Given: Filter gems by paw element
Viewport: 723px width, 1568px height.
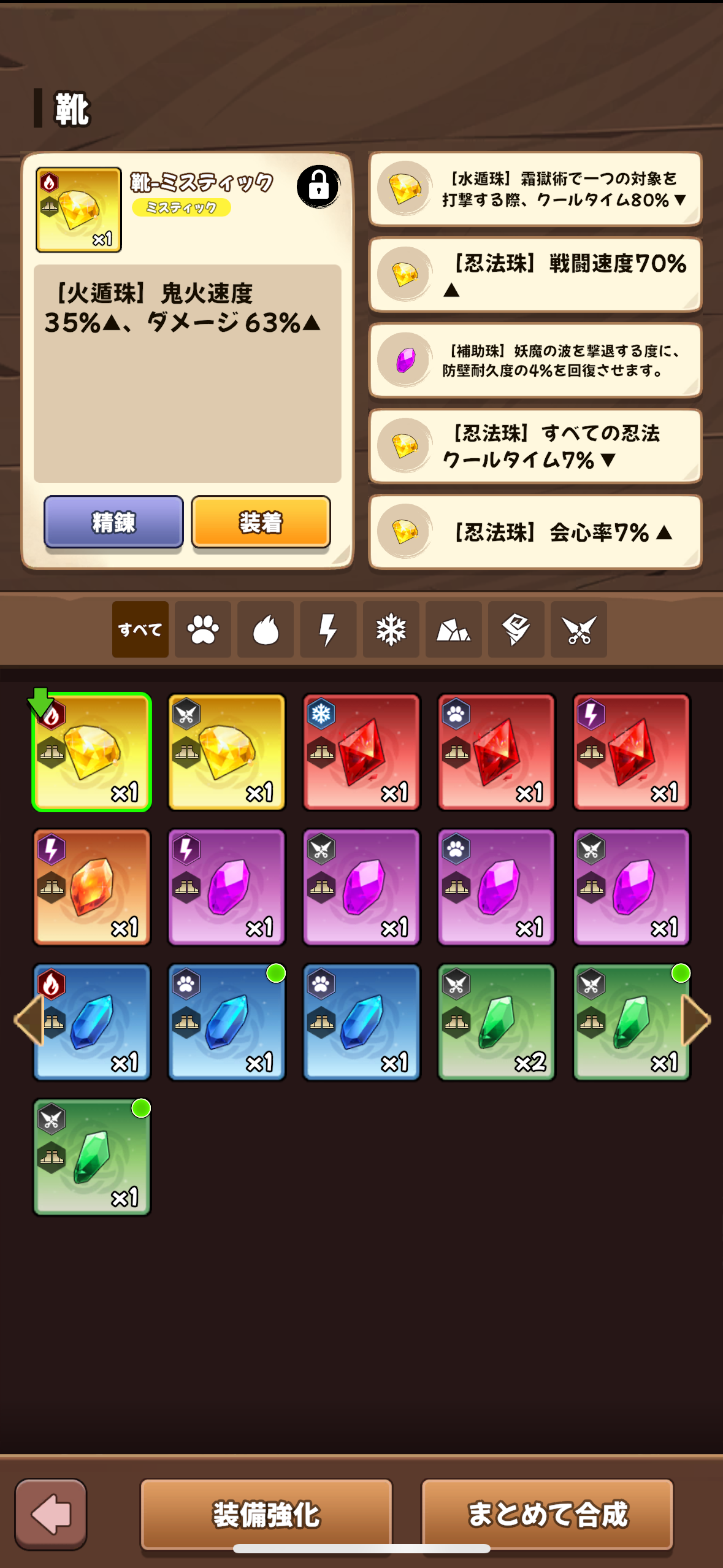Looking at the screenshot, I should [203, 629].
